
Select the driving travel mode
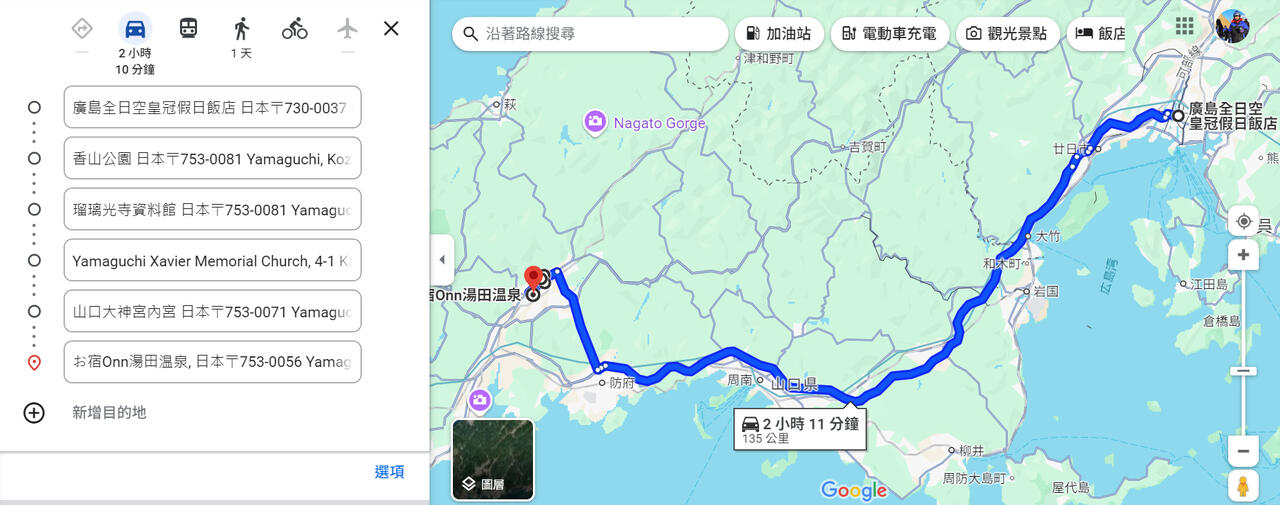pos(135,29)
